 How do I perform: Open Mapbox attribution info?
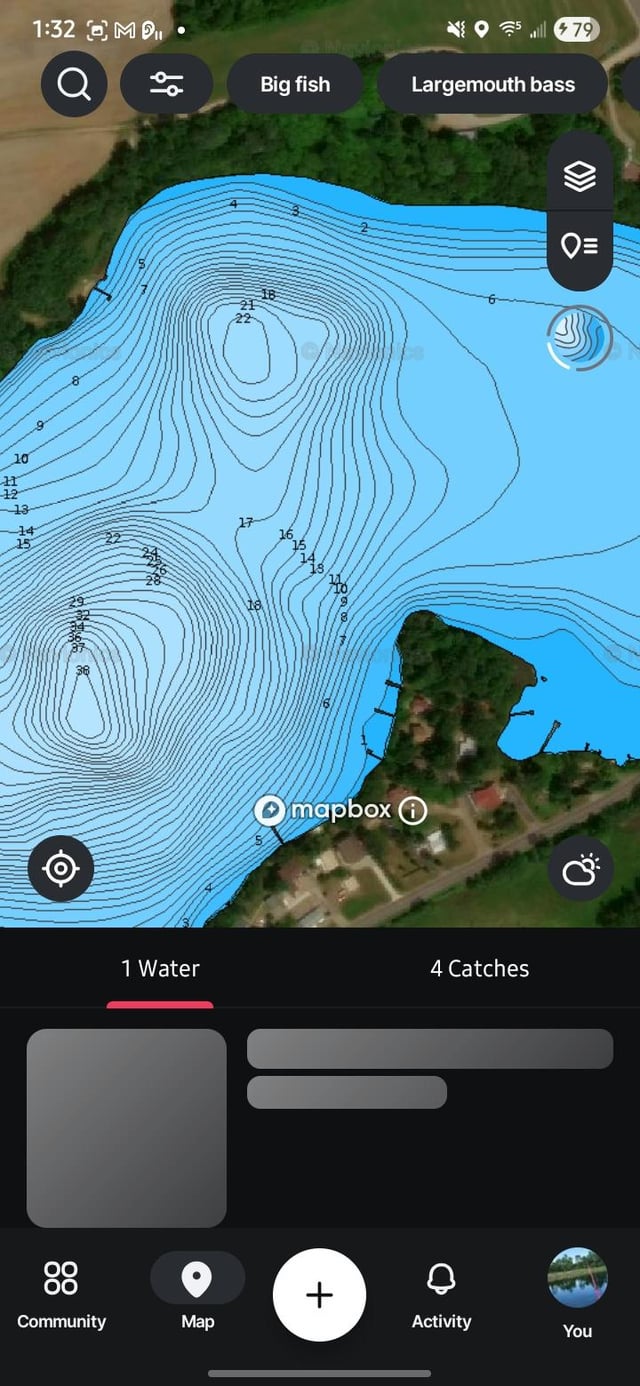pyautogui.click(x=413, y=810)
